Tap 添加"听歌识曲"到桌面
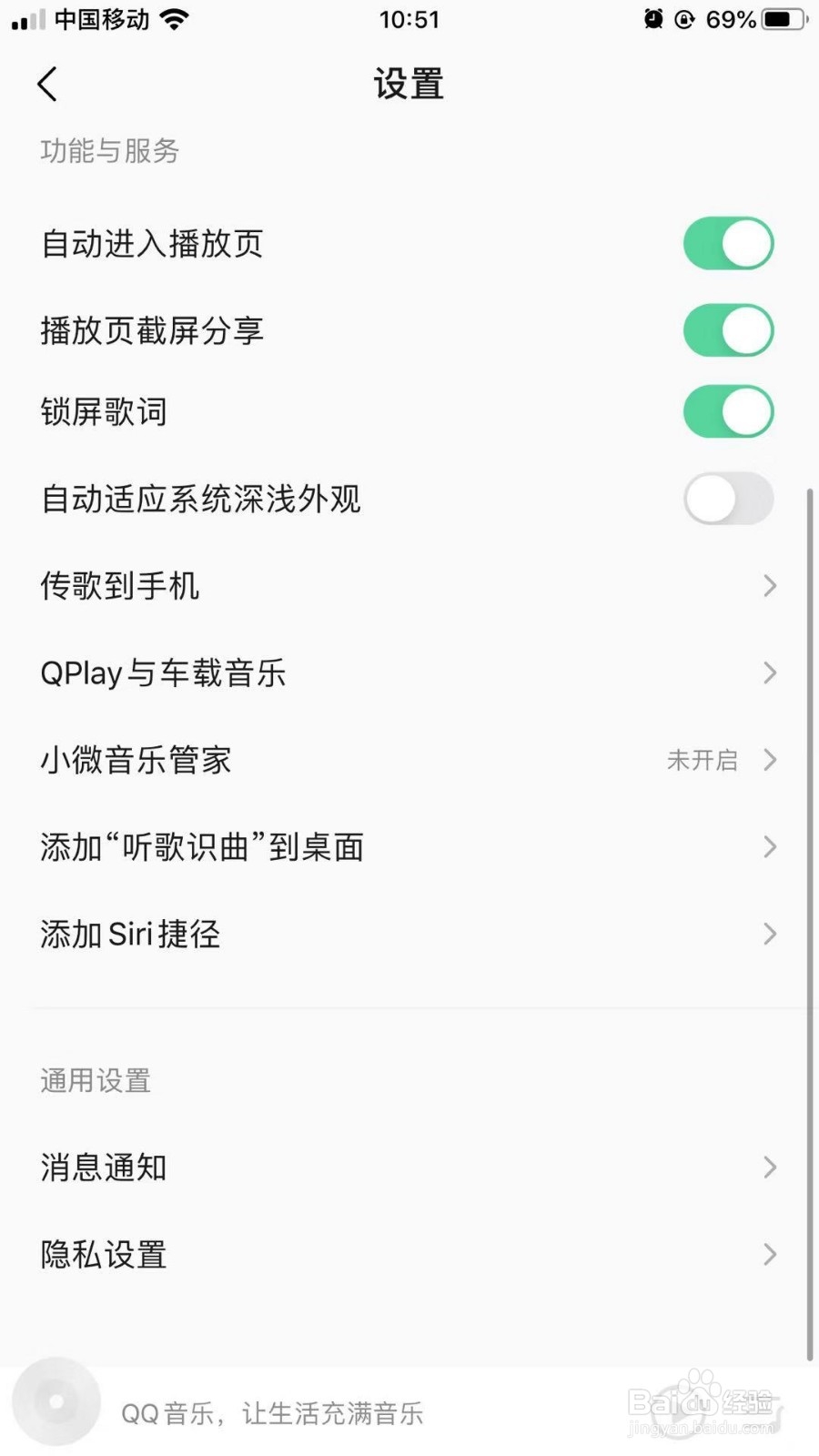This screenshot has height=1456, width=819. pyautogui.click(x=409, y=846)
